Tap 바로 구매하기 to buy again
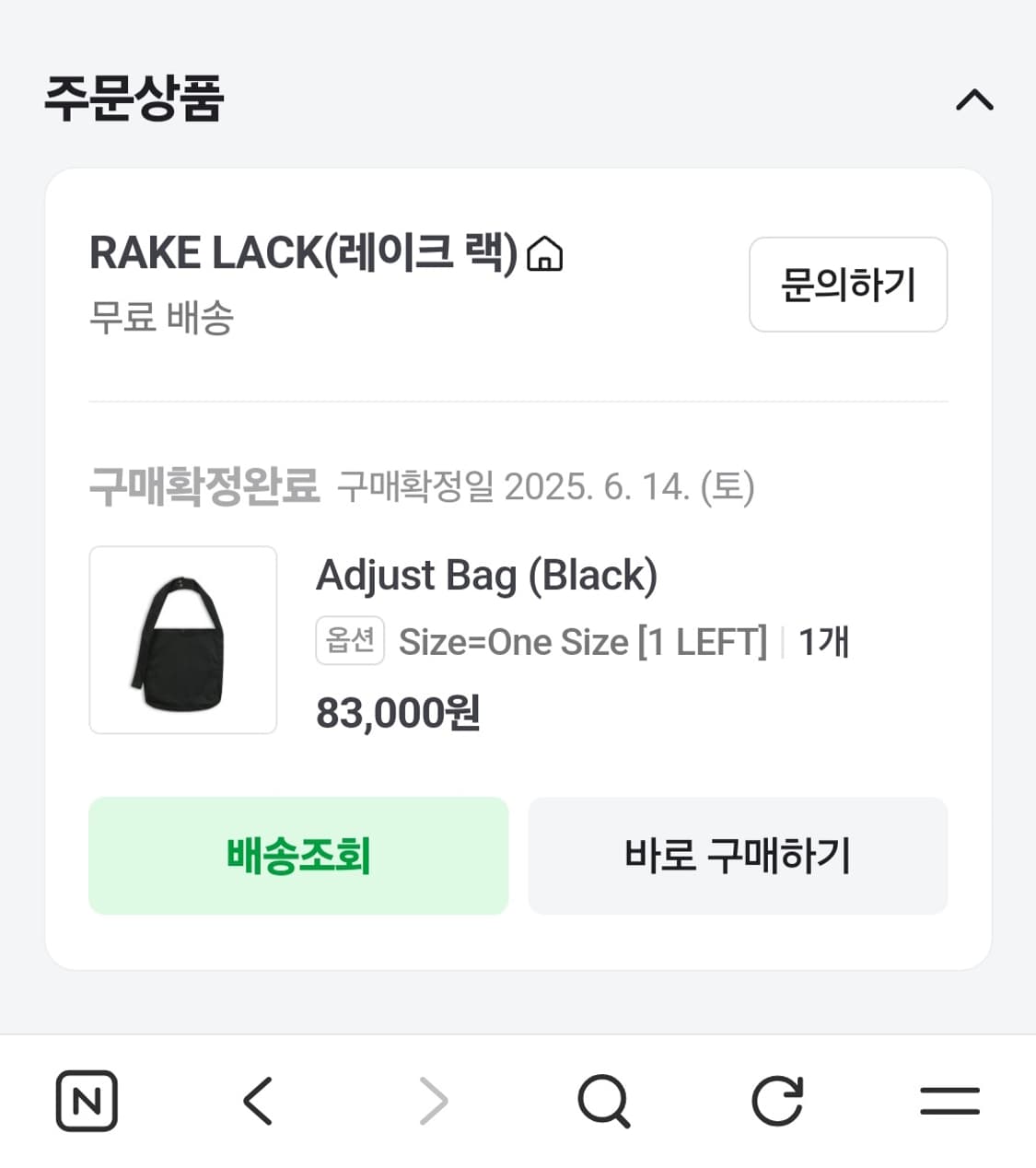The image size is (1036, 1168). tap(738, 856)
